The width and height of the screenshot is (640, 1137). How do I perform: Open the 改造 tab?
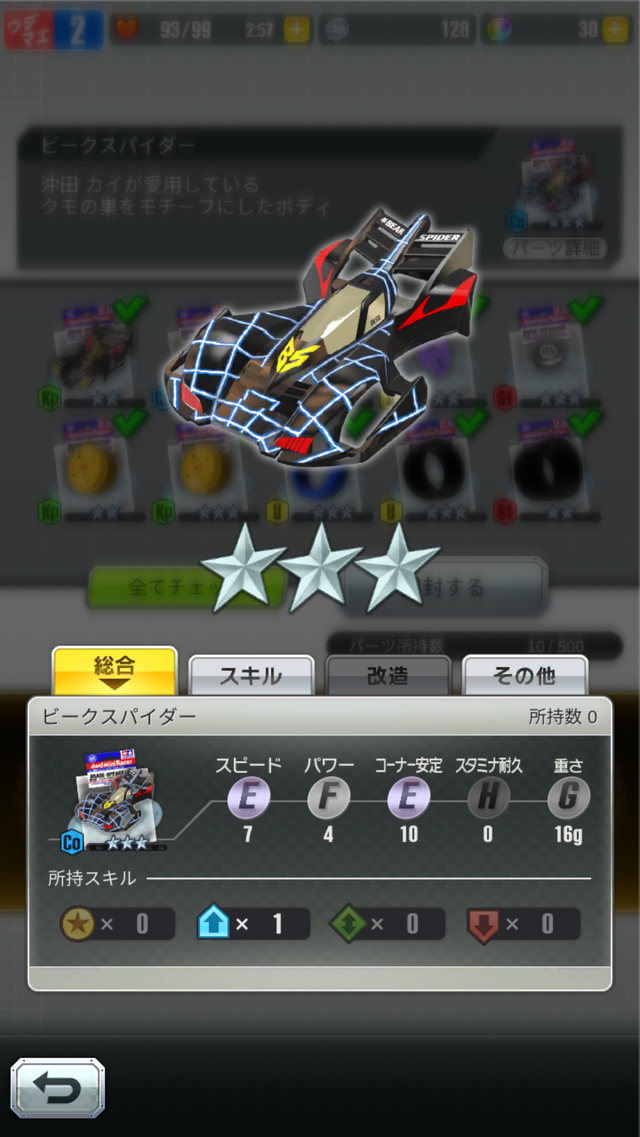[x=388, y=675]
